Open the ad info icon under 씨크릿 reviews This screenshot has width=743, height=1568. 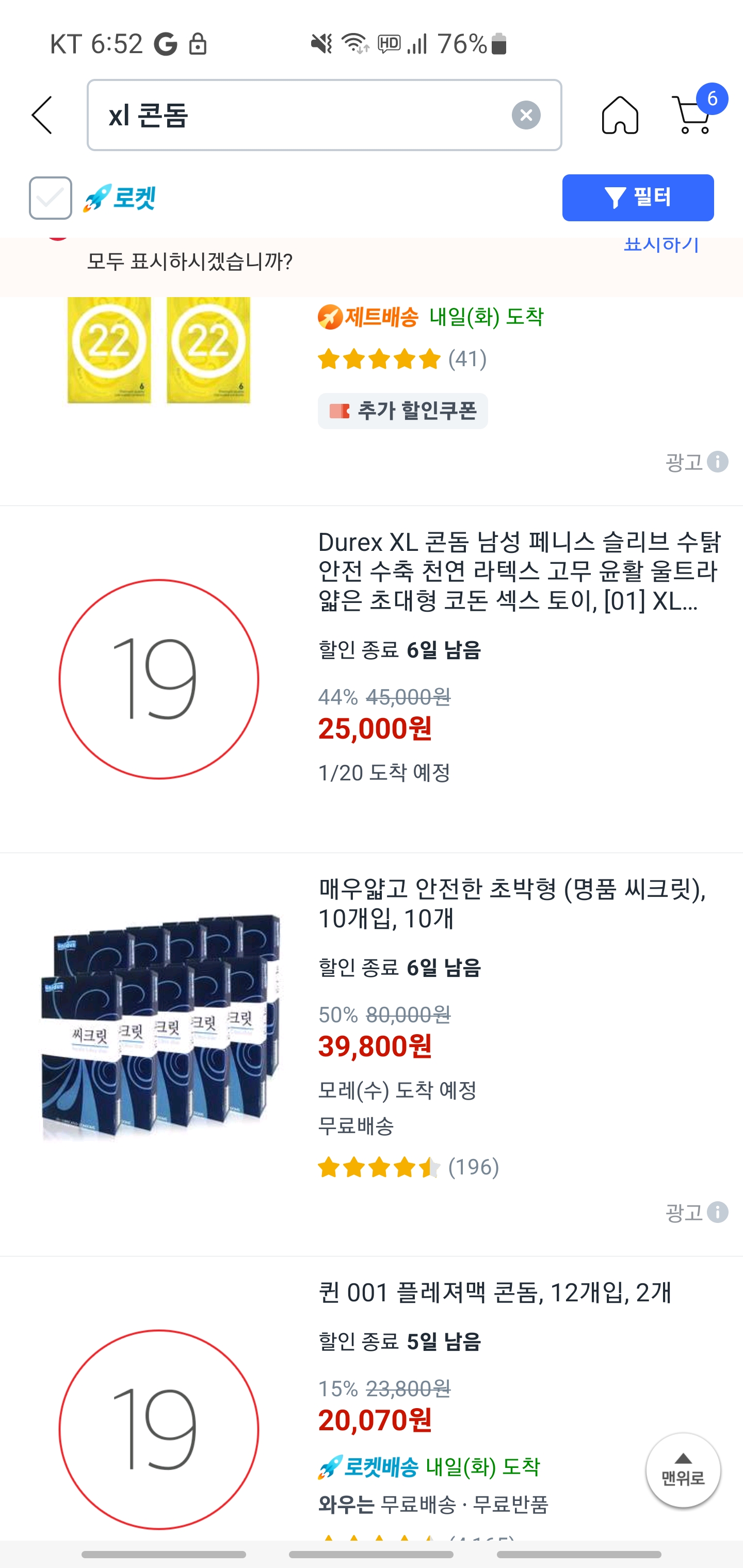pyautogui.click(x=718, y=1213)
